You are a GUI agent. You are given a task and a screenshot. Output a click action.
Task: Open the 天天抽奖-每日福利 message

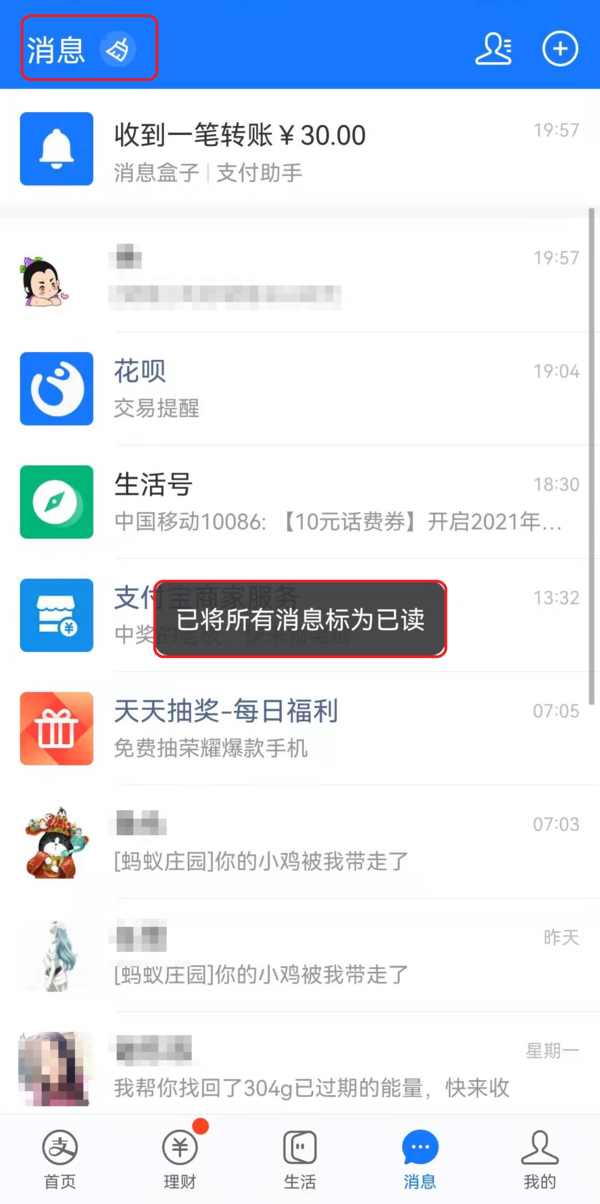pos(300,728)
